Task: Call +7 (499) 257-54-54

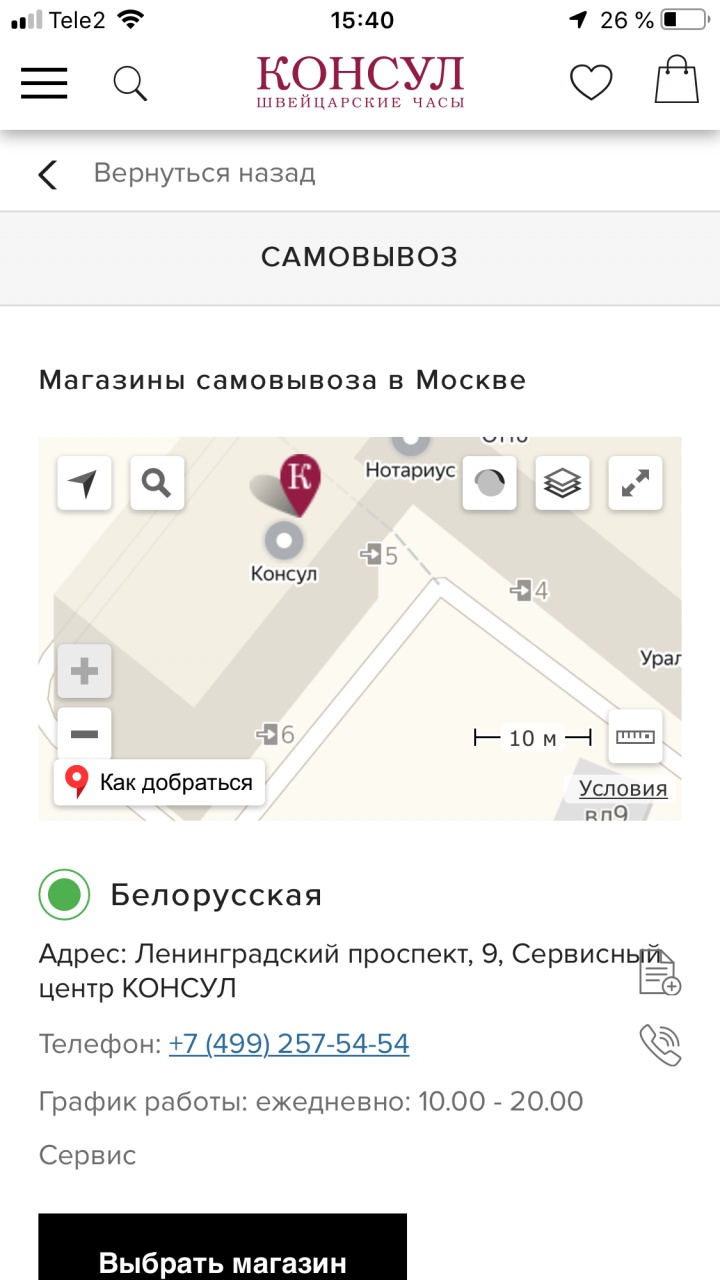Action: click(x=289, y=1045)
